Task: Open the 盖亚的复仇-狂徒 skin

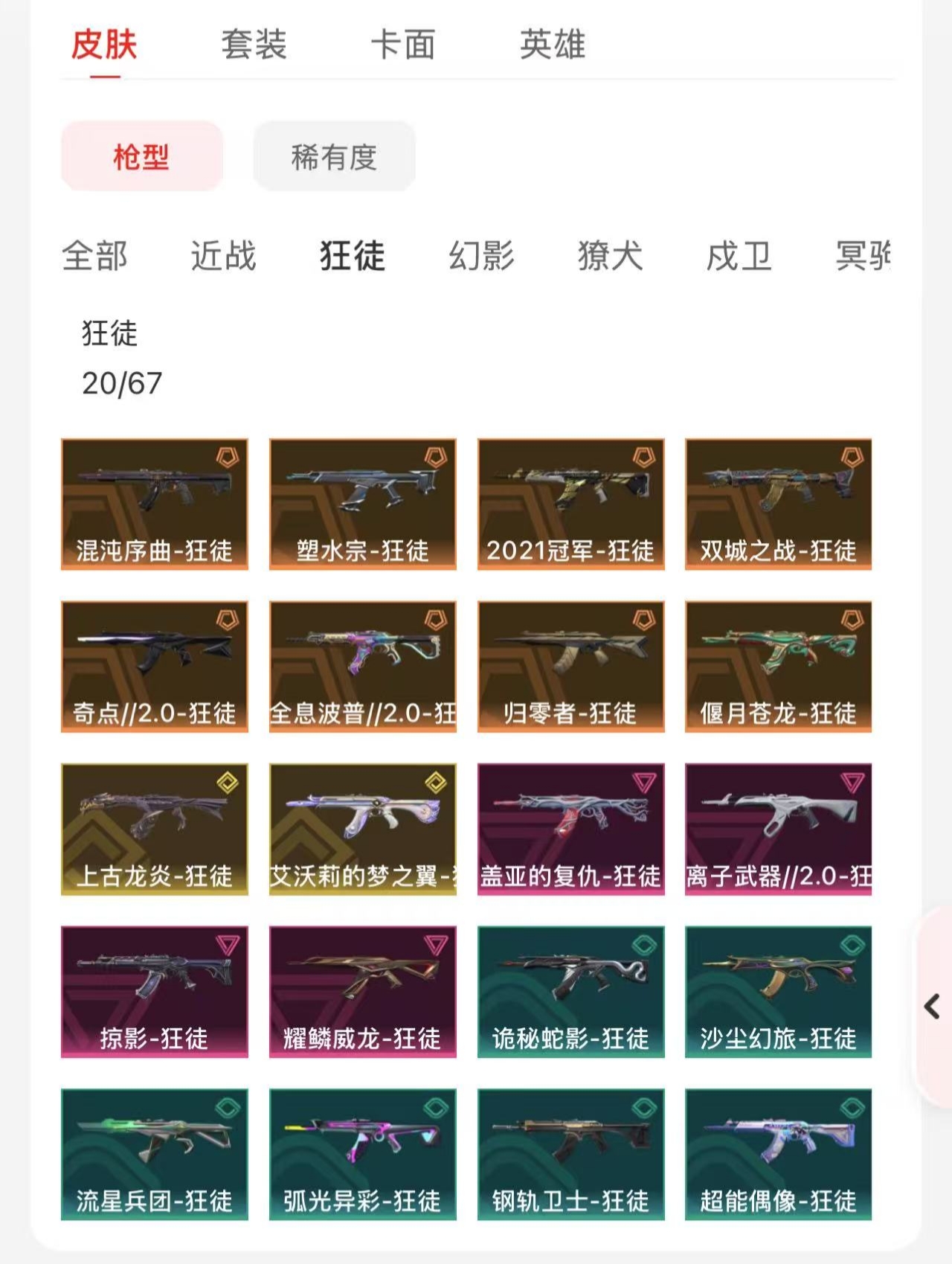Action: pyautogui.click(x=570, y=829)
